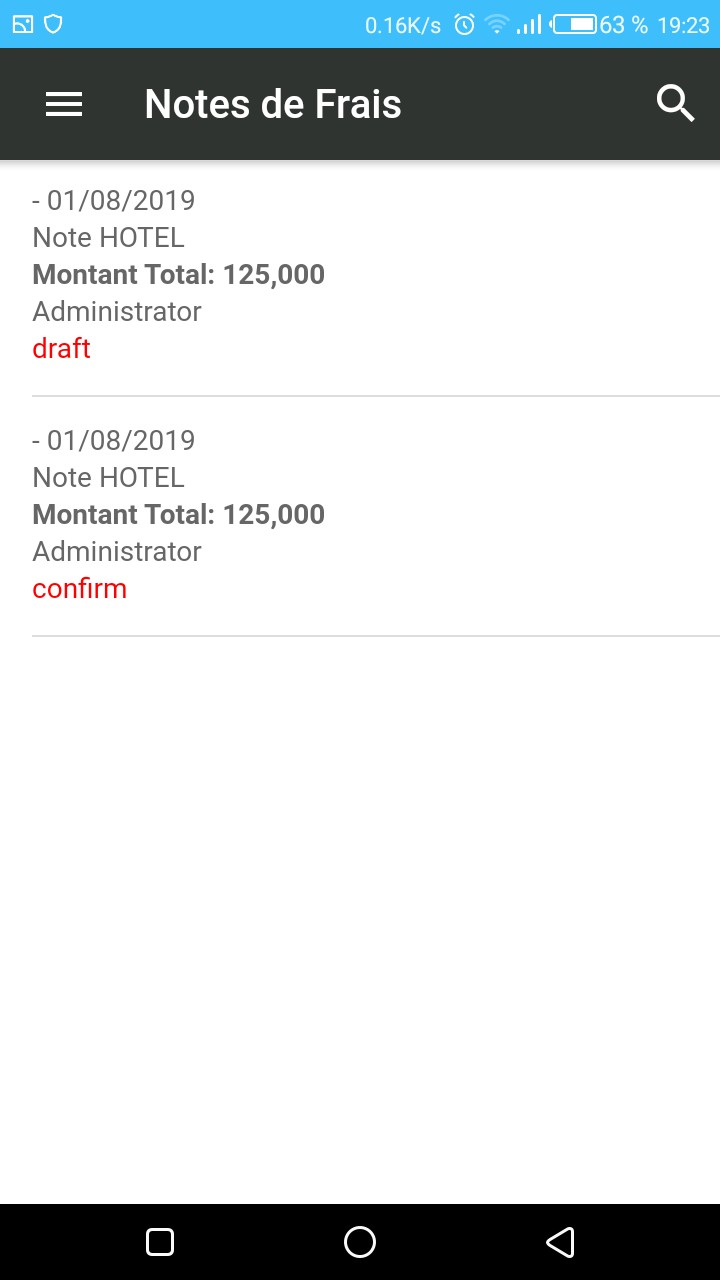Tap the search icon in the toolbar

676,103
